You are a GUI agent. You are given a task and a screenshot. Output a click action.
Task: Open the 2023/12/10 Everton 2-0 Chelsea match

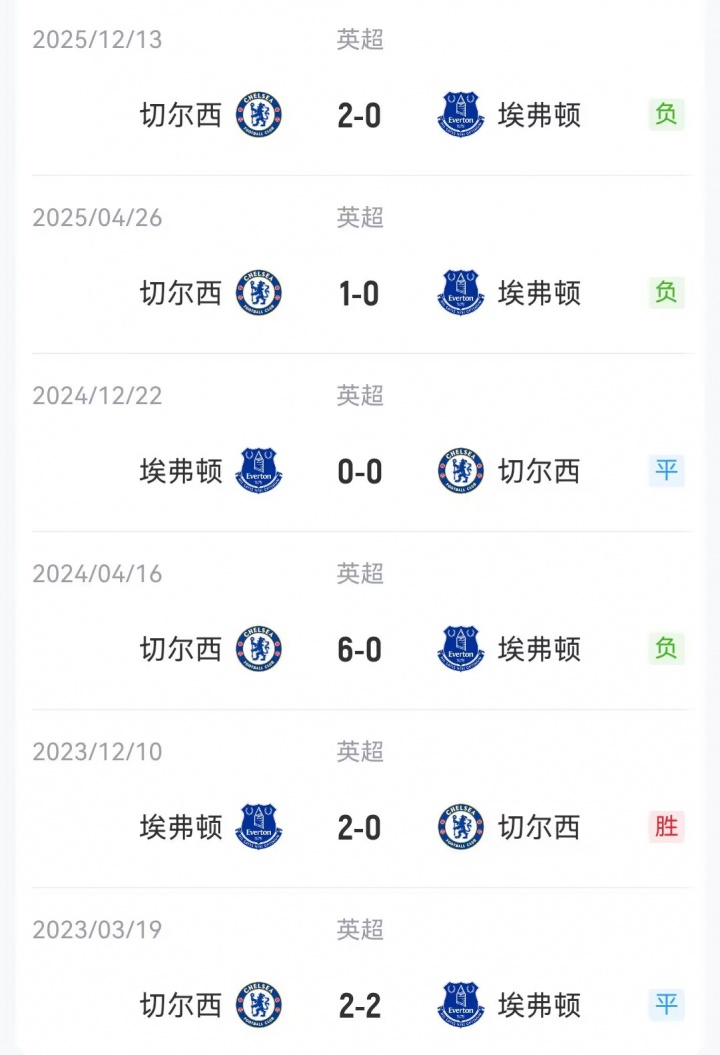point(359,828)
